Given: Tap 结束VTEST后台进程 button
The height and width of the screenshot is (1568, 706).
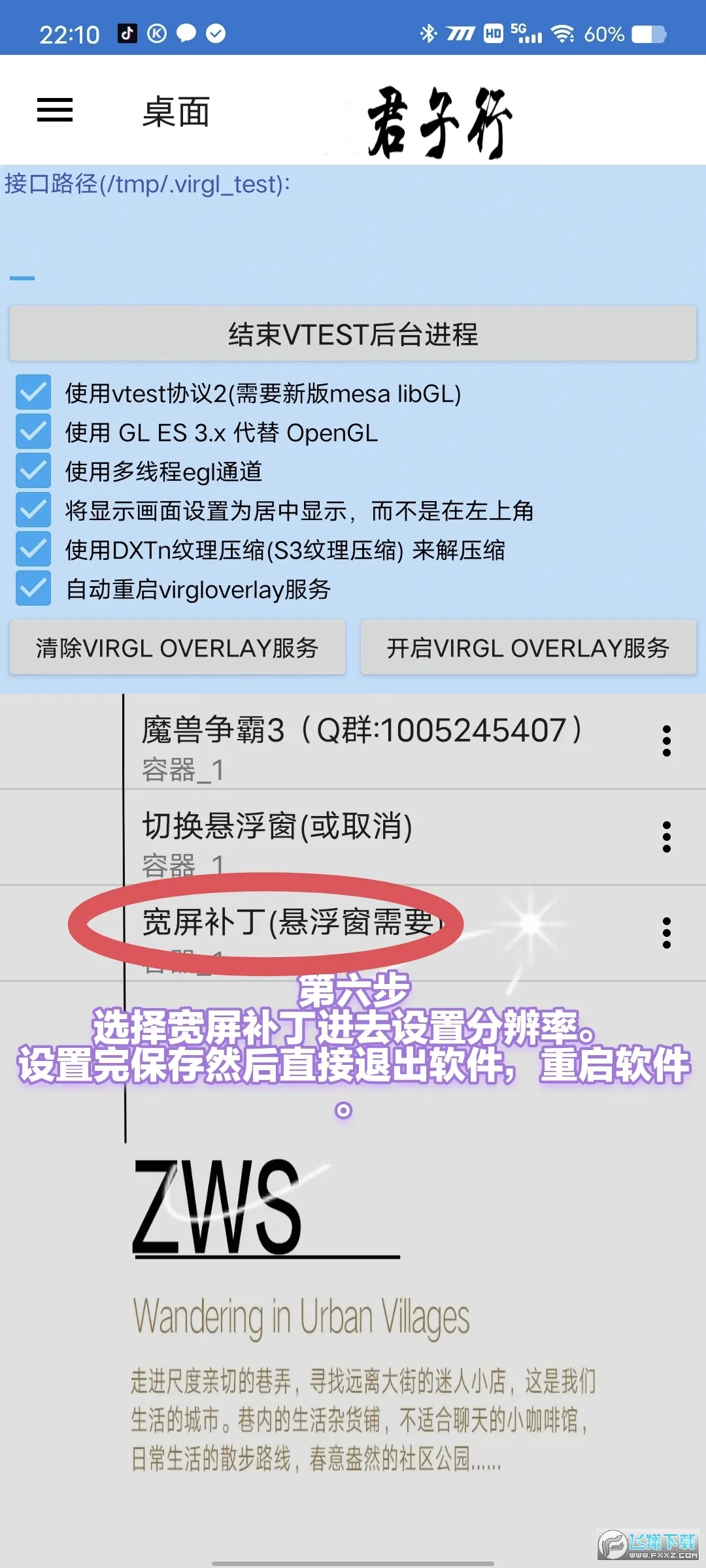Looking at the screenshot, I should point(353,334).
